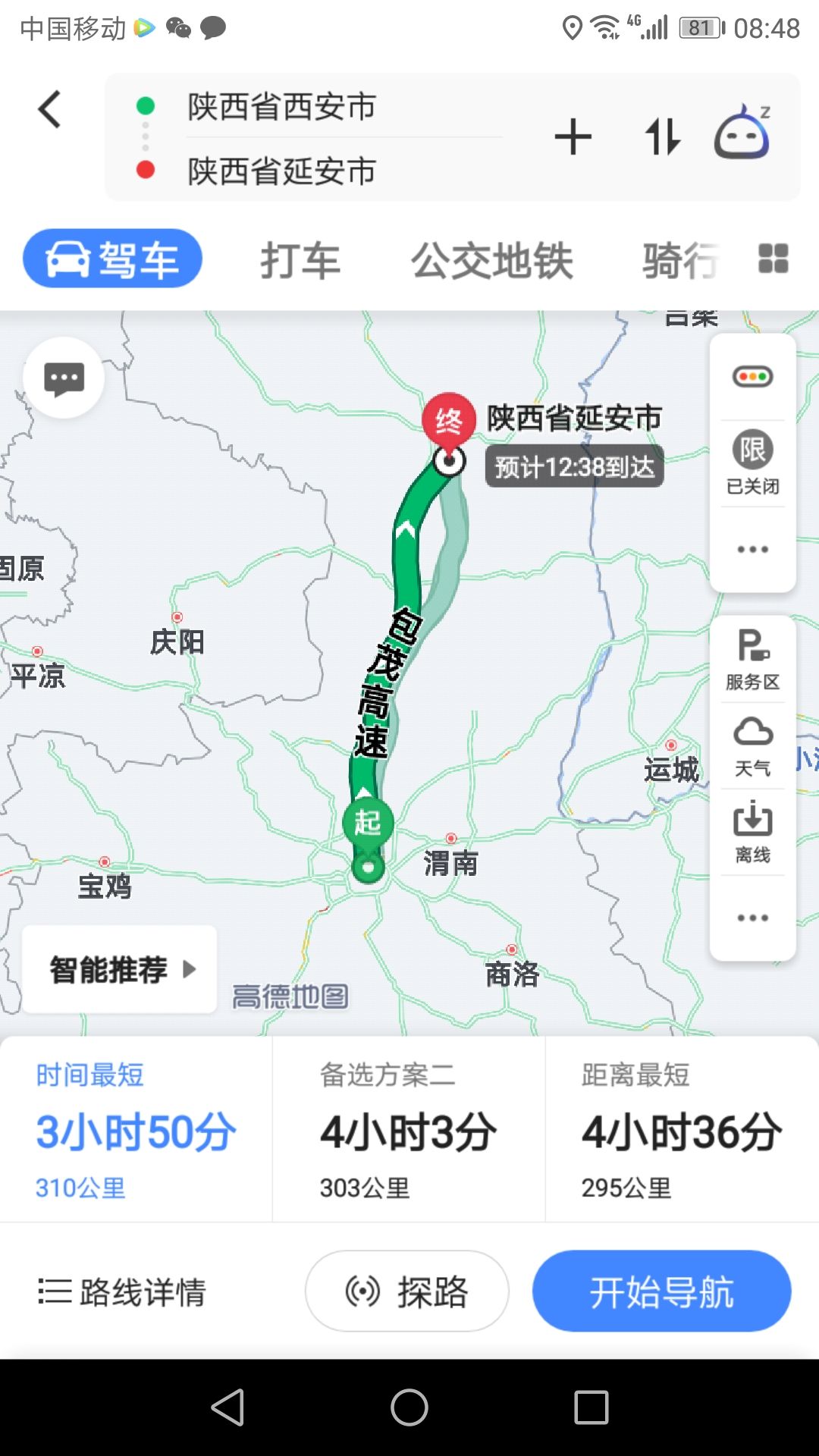The width and height of the screenshot is (819, 1456).
Task: Open the robot assistant icon
Action: [x=742, y=133]
